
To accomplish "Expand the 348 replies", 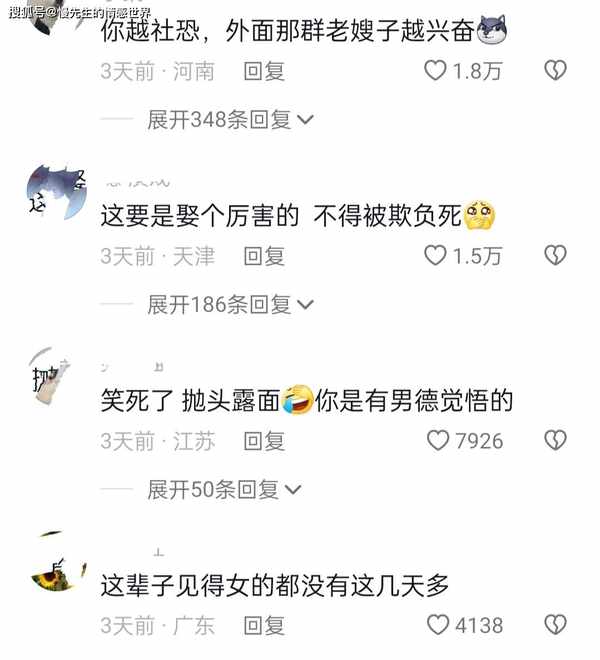I will pyautogui.click(x=230, y=120).
